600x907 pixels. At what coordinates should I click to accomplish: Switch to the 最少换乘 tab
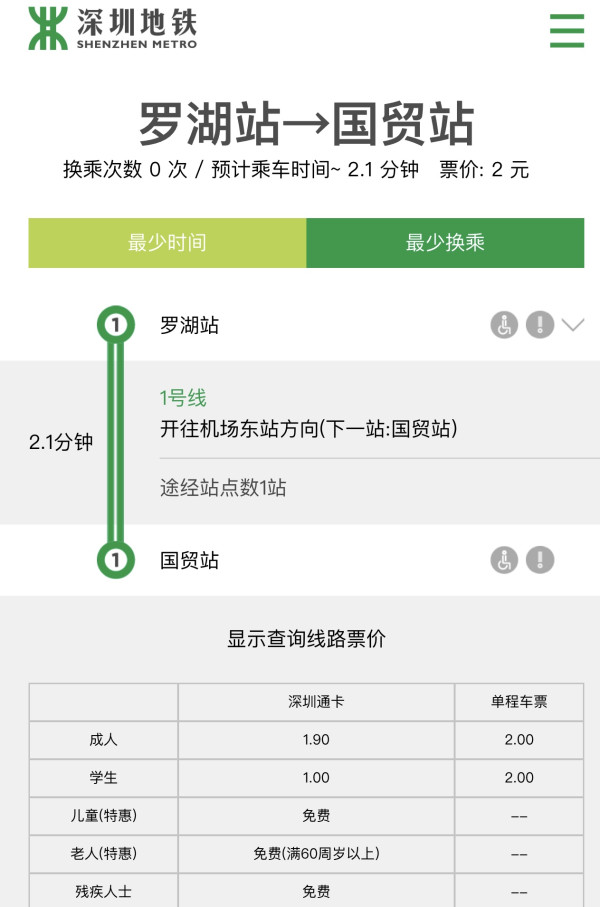(444, 243)
